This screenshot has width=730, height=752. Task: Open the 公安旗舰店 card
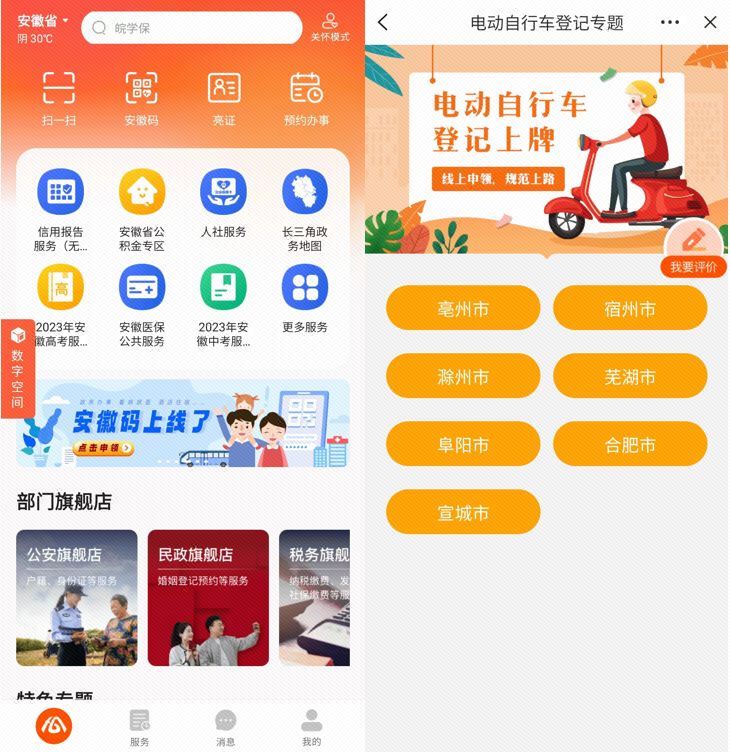[77, 597]
